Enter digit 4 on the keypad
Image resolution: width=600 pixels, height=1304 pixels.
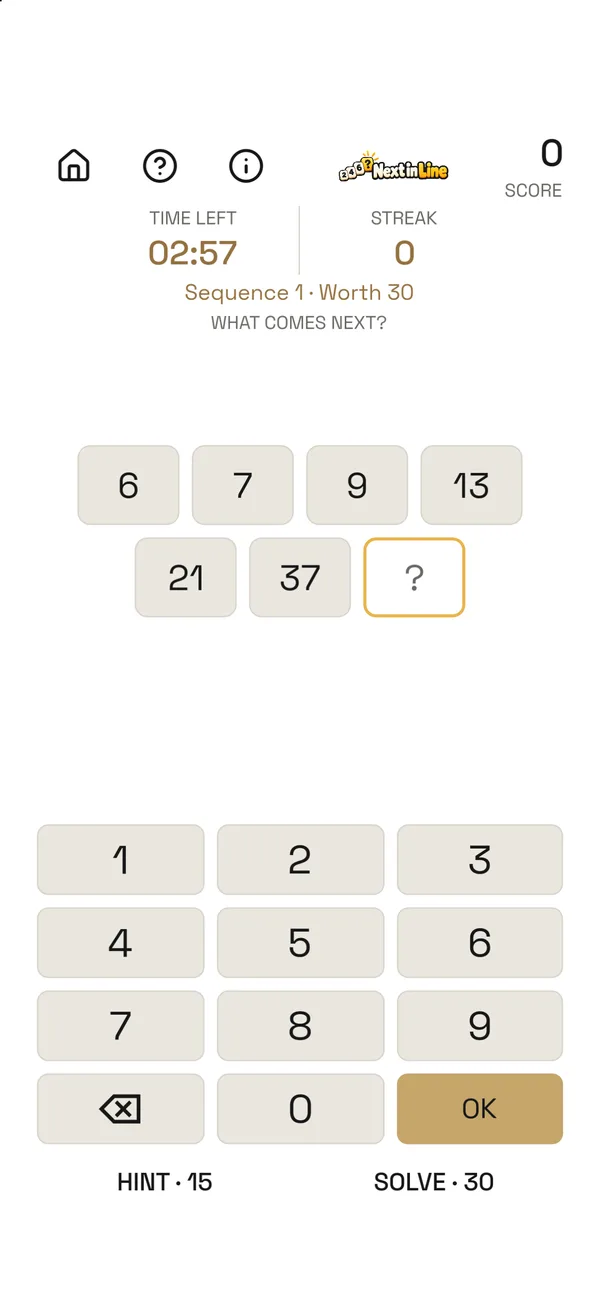click(x=121, y=942)
